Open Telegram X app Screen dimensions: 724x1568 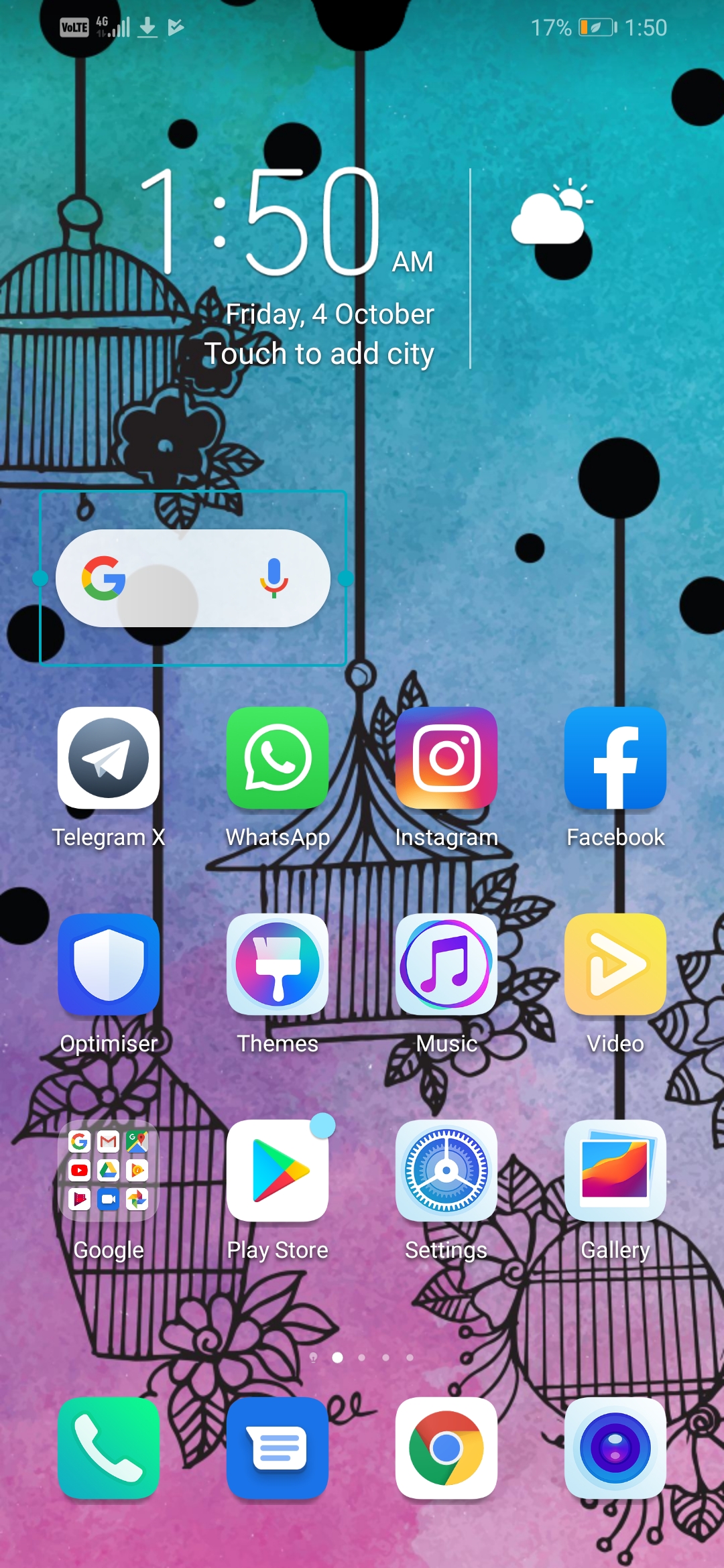(x=109, y=759)
